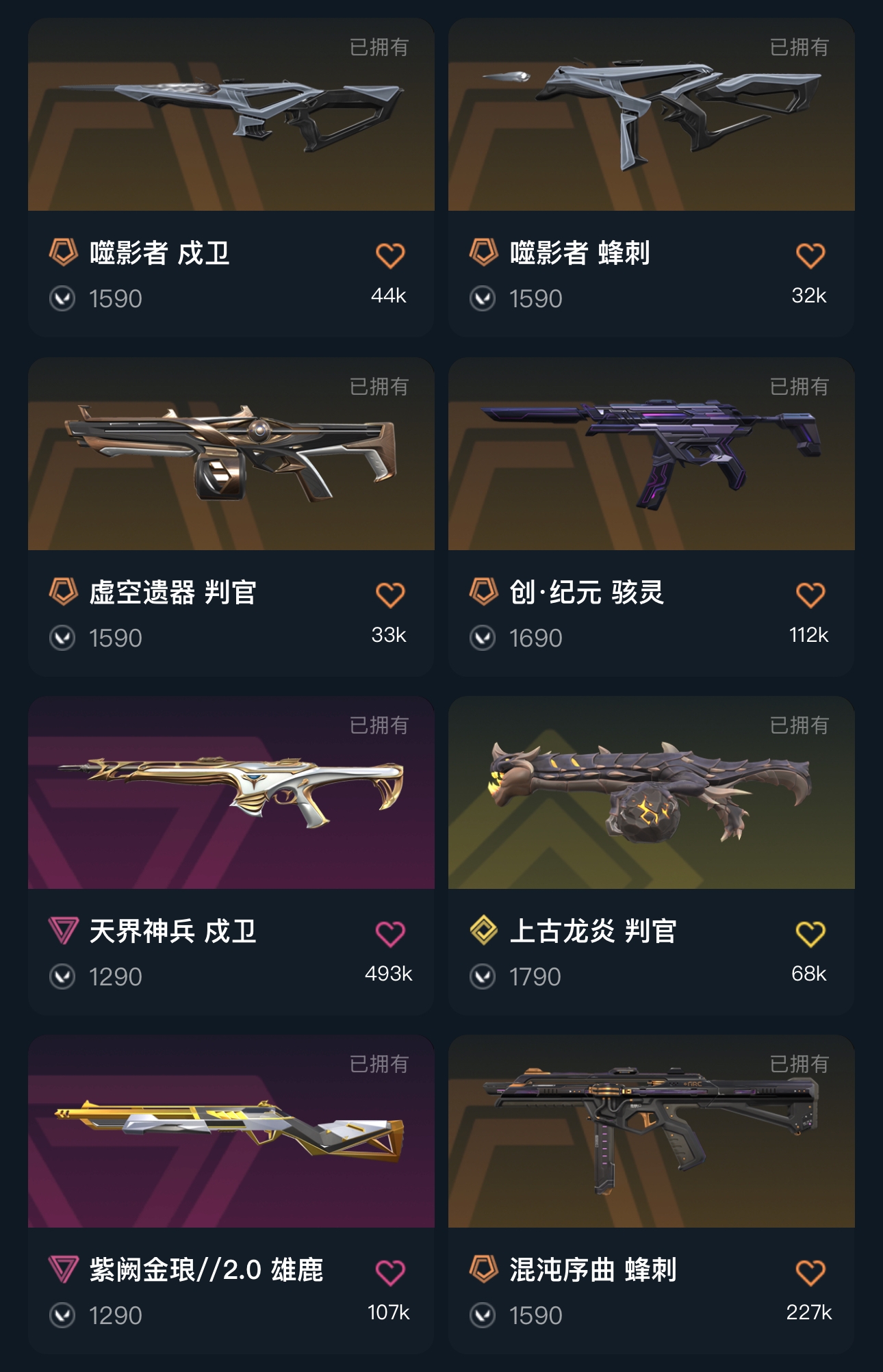Like the 混沌序曲 蜂刺 skin

pos(810,1273)
